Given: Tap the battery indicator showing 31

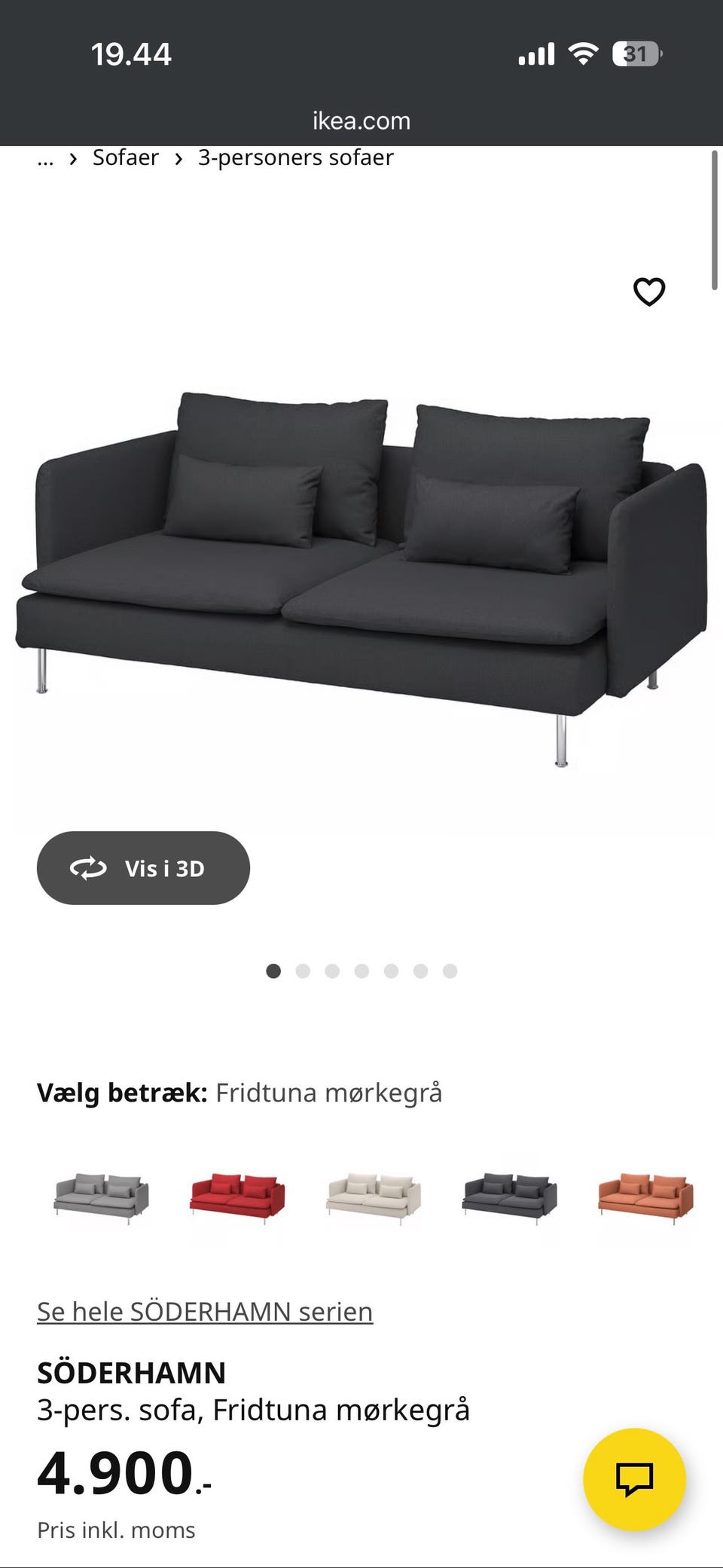Looking at the screenshot, I should pos(636,53).
